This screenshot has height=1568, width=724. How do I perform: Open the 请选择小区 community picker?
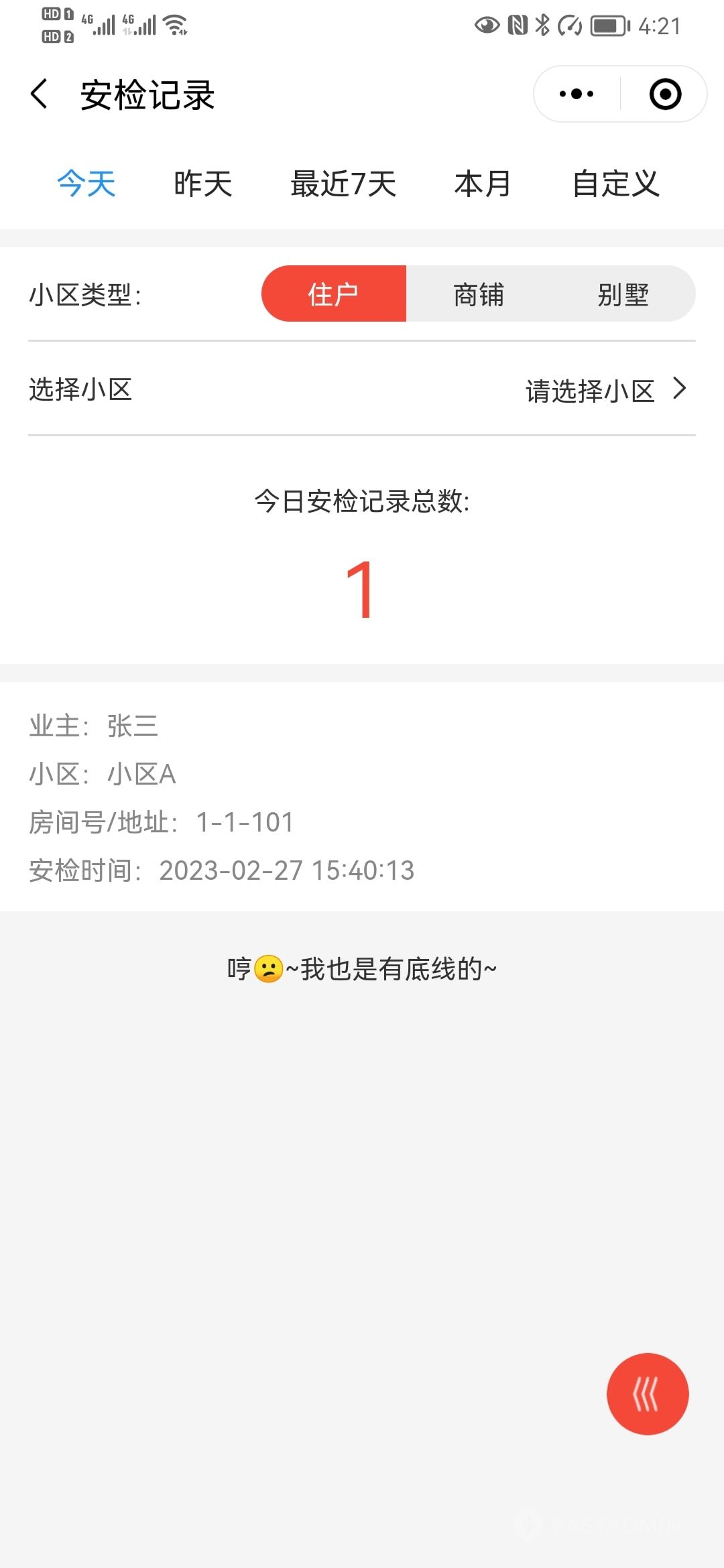tap(603, 390)
